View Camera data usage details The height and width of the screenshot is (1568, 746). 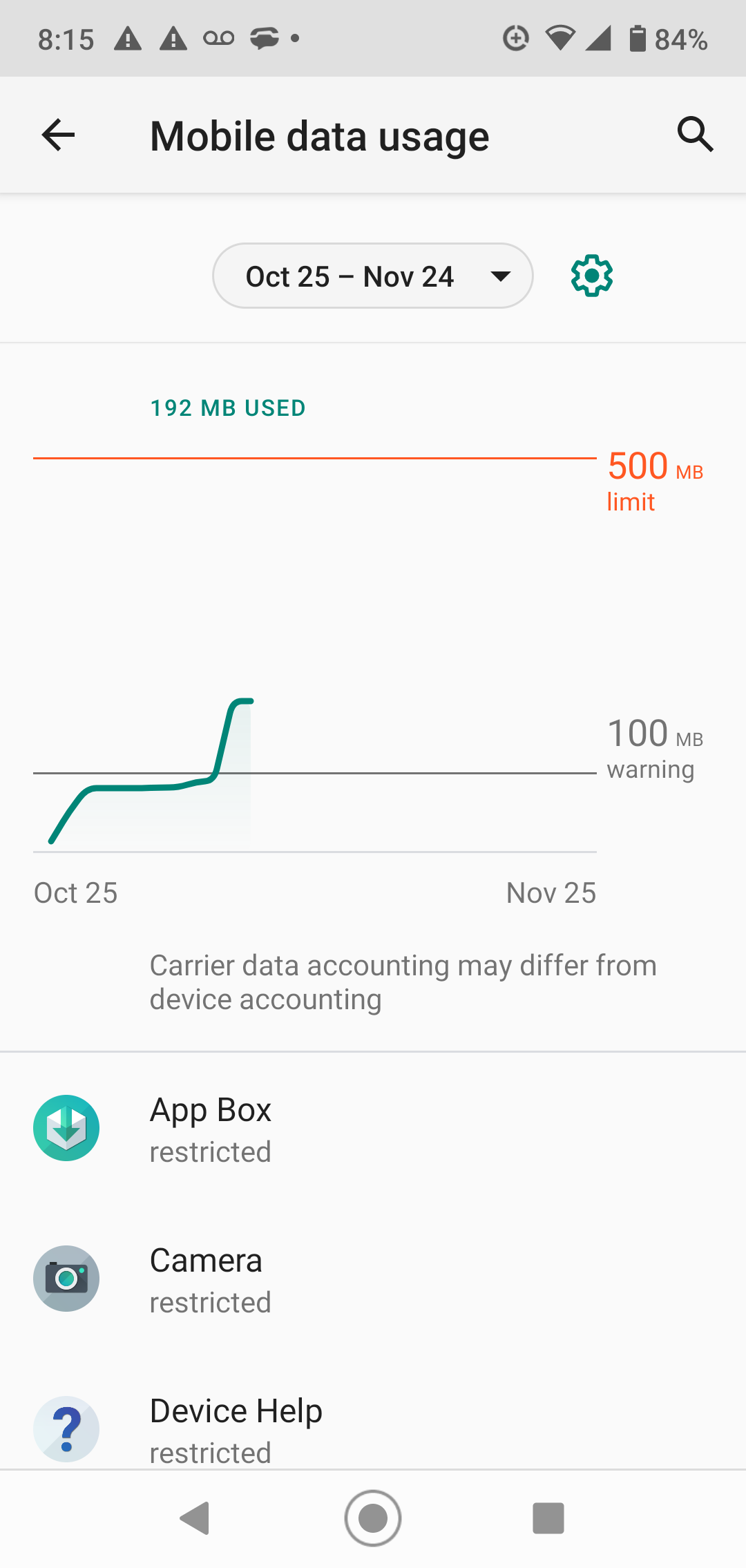click(373, 1279)
